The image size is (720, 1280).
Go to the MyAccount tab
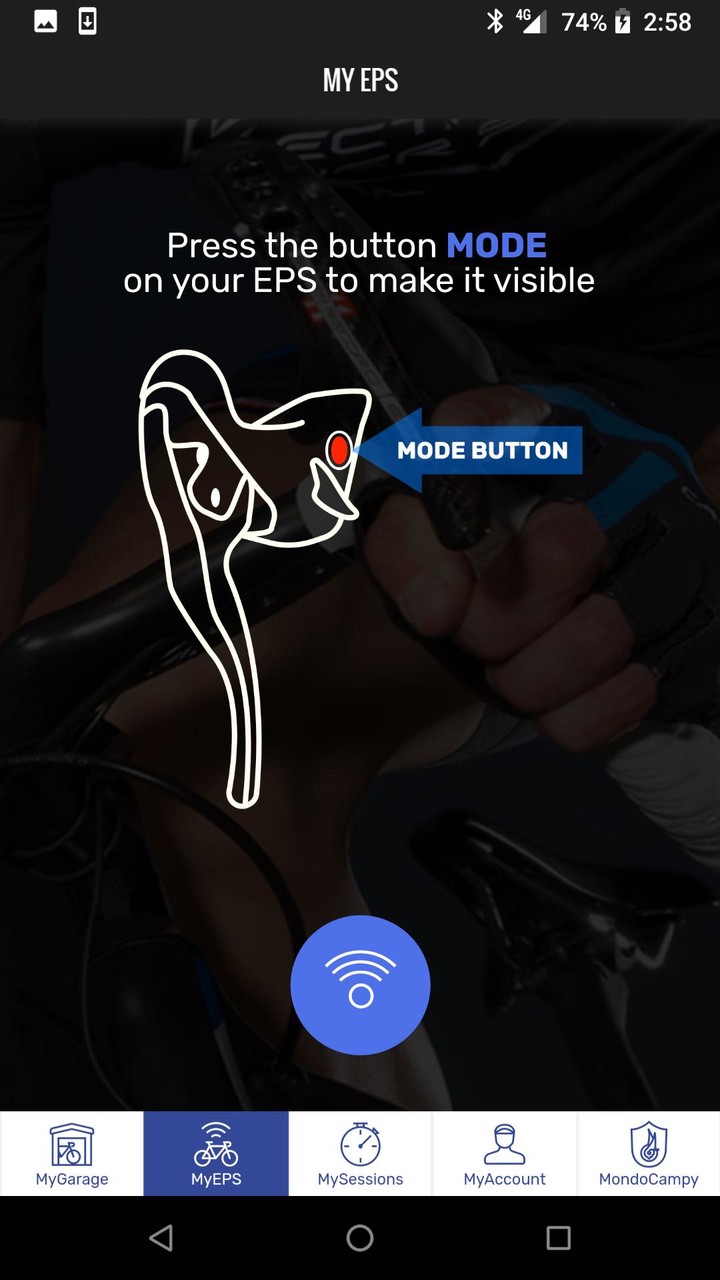point(504,1154)
